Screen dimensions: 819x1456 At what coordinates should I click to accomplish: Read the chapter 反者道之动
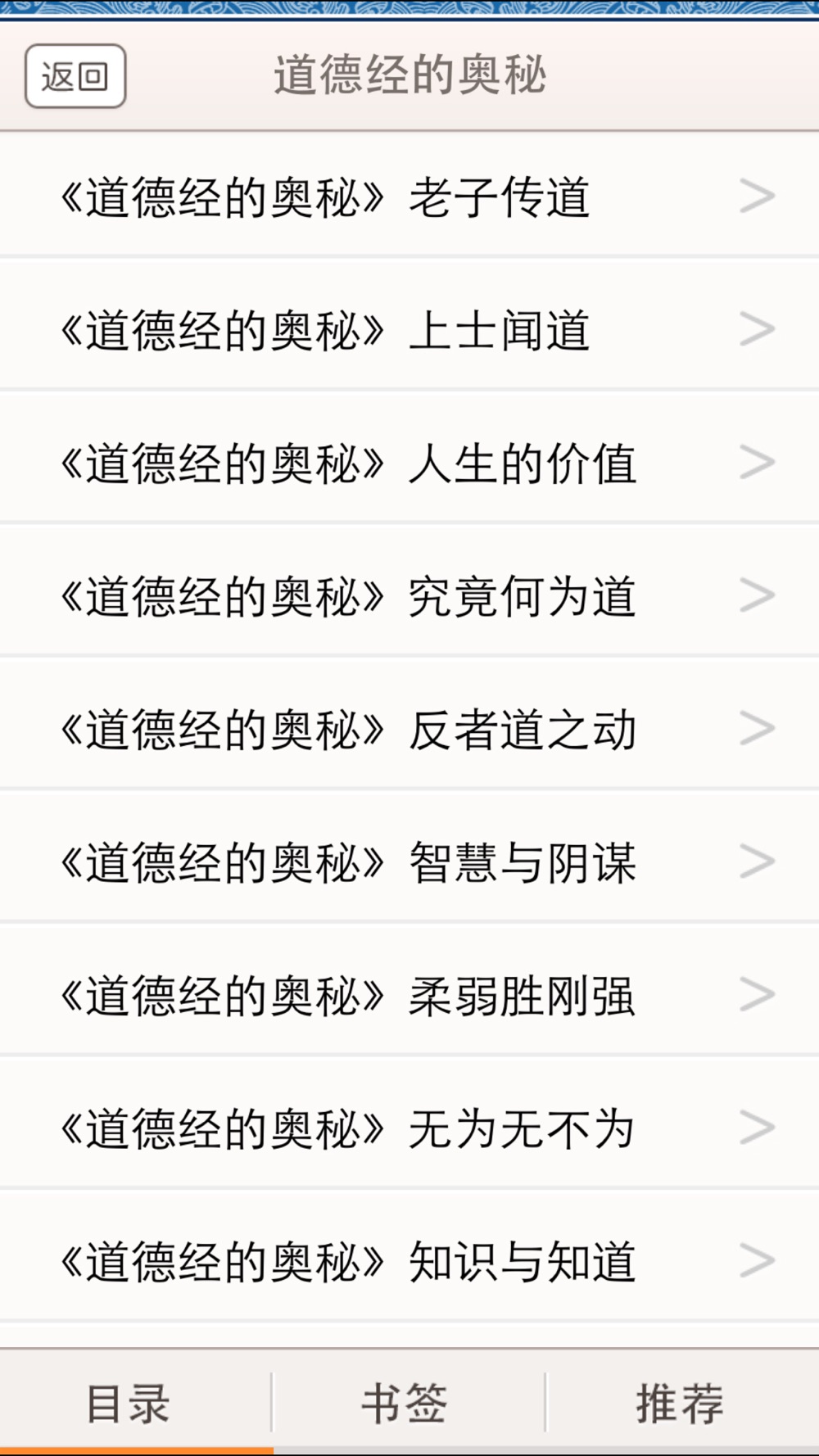(x=409, y=728)
